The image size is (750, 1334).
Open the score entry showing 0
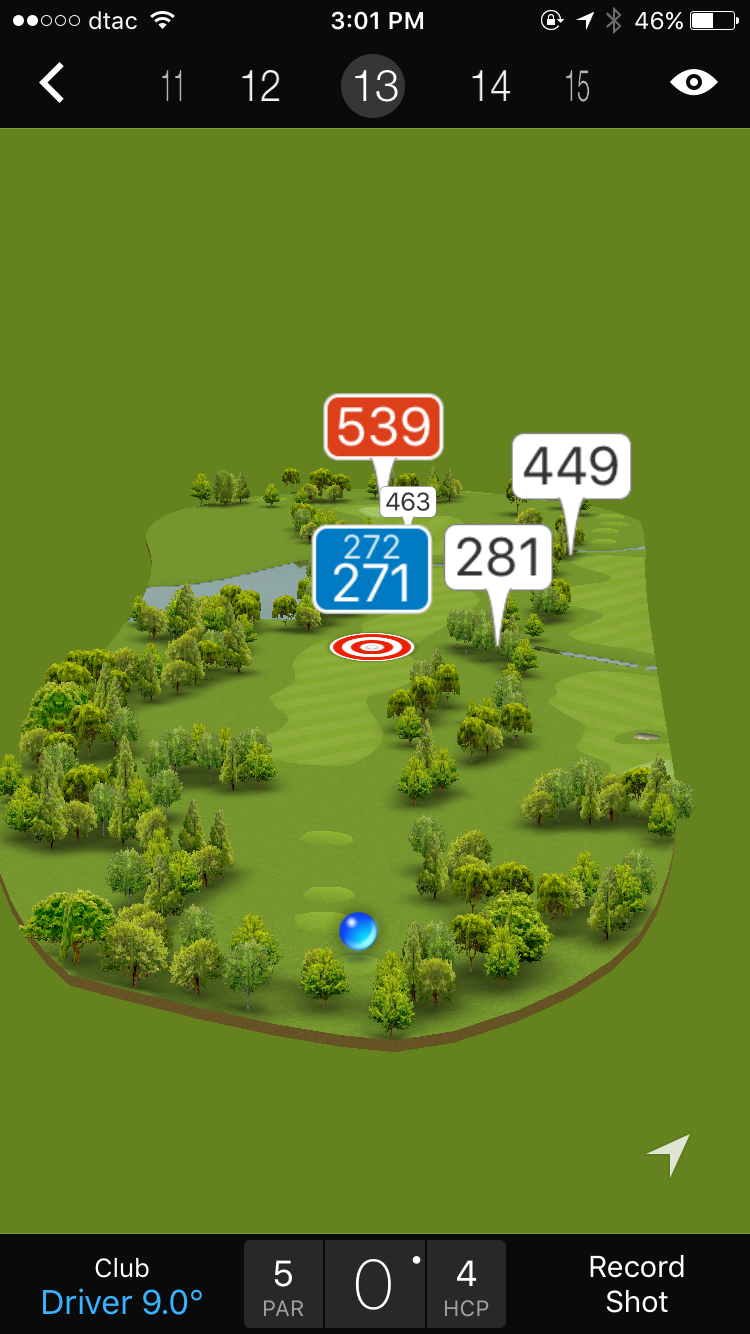(375, 1286)
